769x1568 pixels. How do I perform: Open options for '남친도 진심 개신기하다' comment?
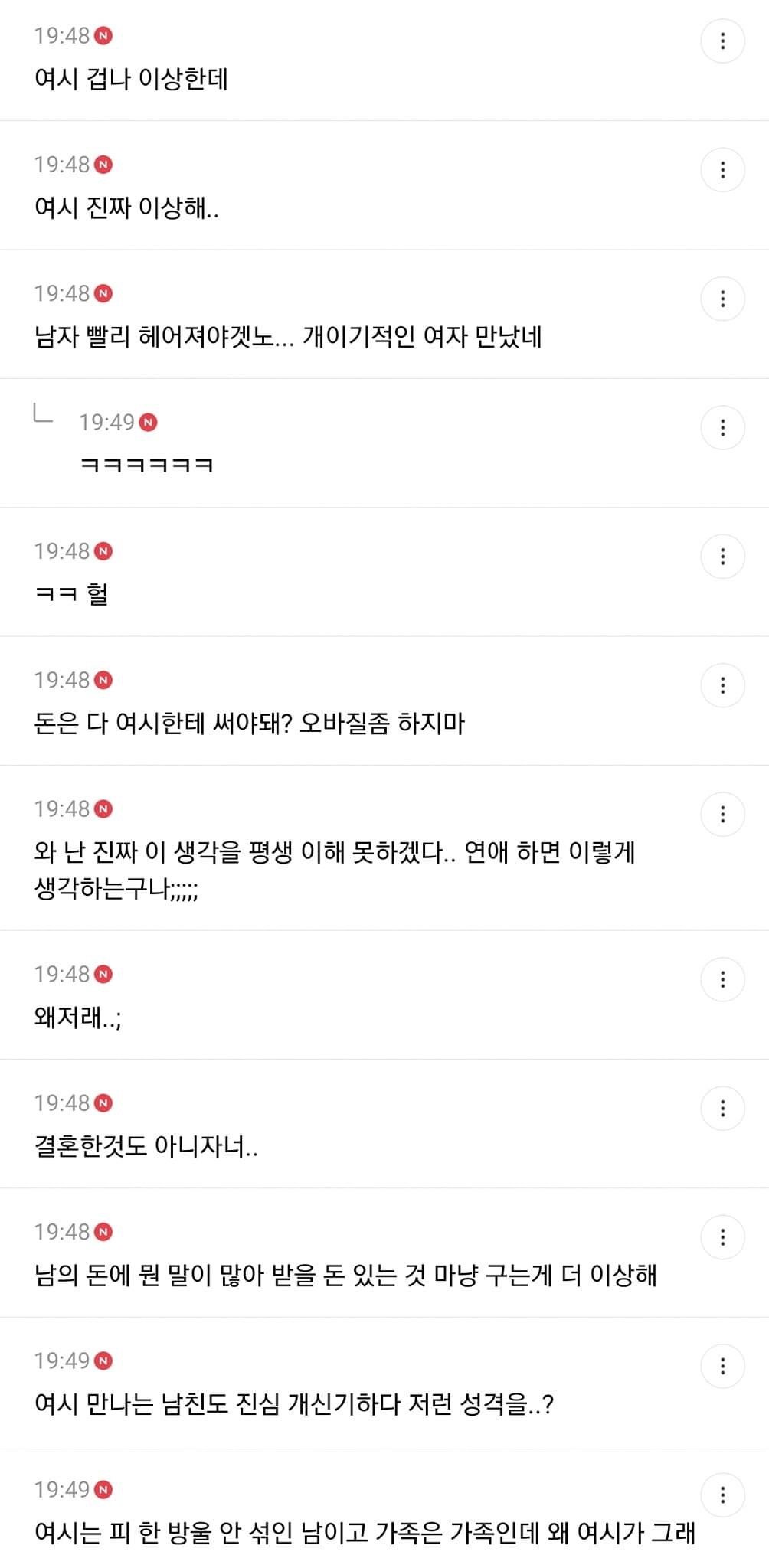(x=722, y=1366)
